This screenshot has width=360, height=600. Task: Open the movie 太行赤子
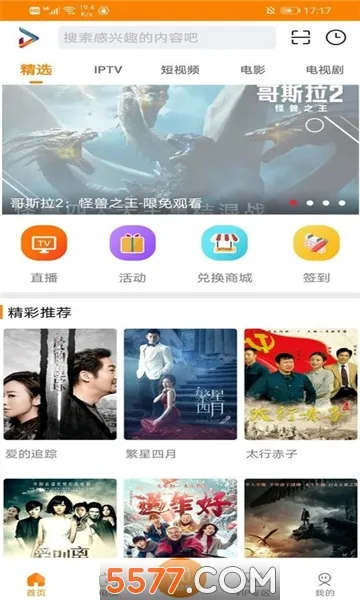(301, 394)
